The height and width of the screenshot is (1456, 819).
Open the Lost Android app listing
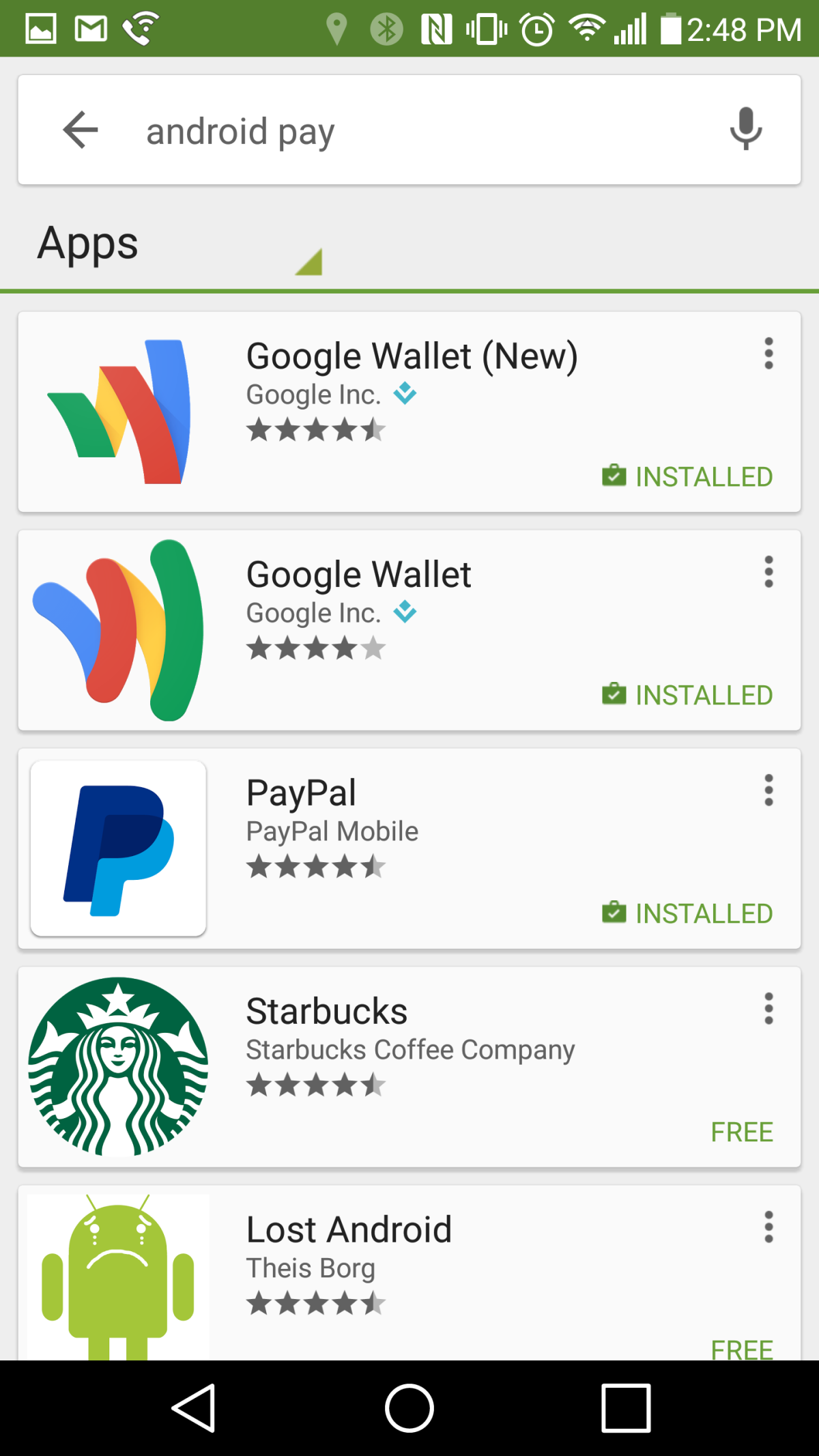348,1230
